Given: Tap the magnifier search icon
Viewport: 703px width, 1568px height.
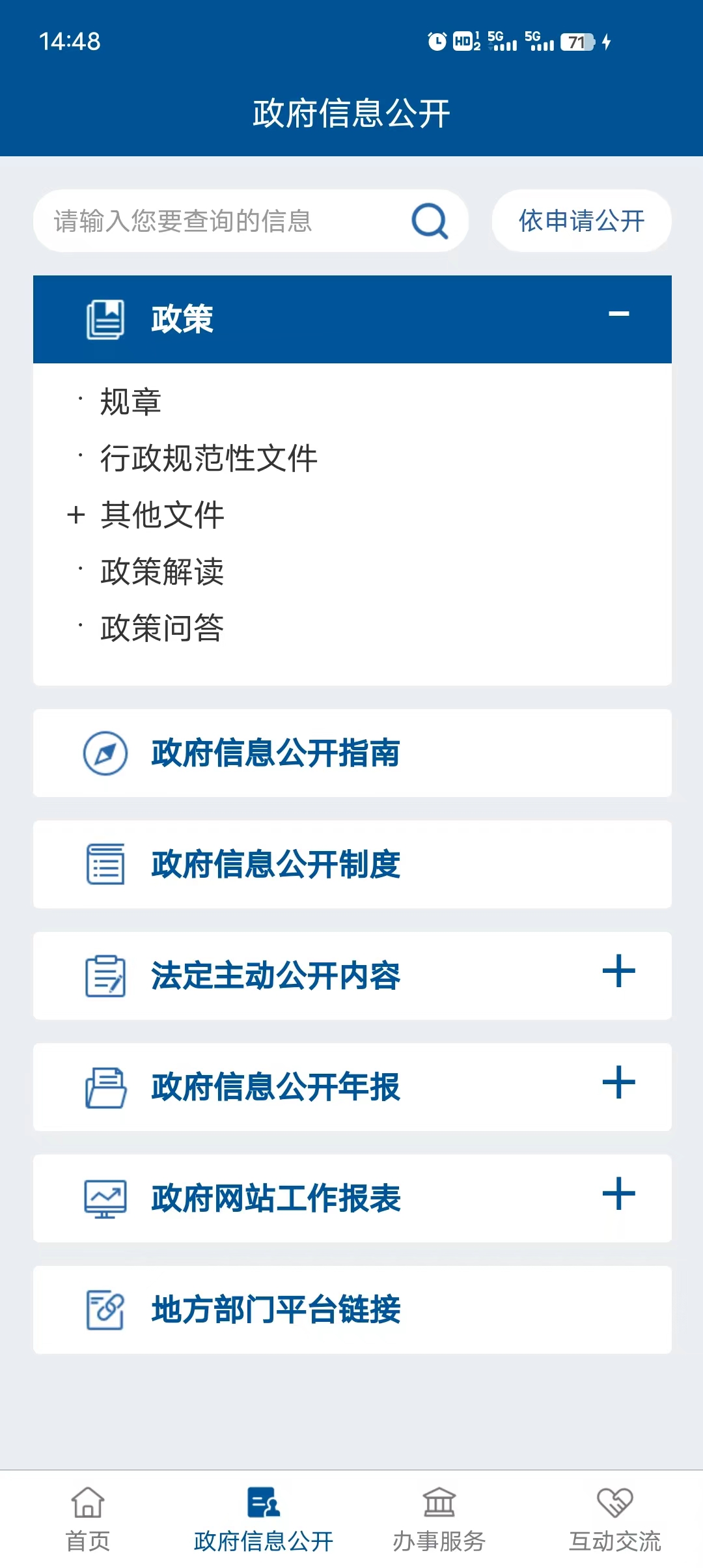Looking at the screenshot, I should point(430,221).
